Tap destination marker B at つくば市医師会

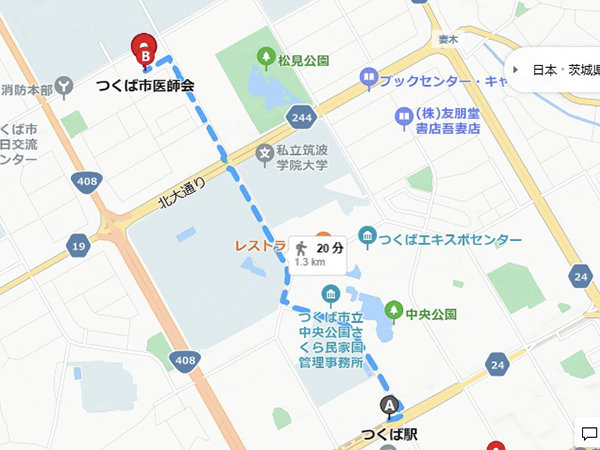pyautogui.click(x=146, y=51)
